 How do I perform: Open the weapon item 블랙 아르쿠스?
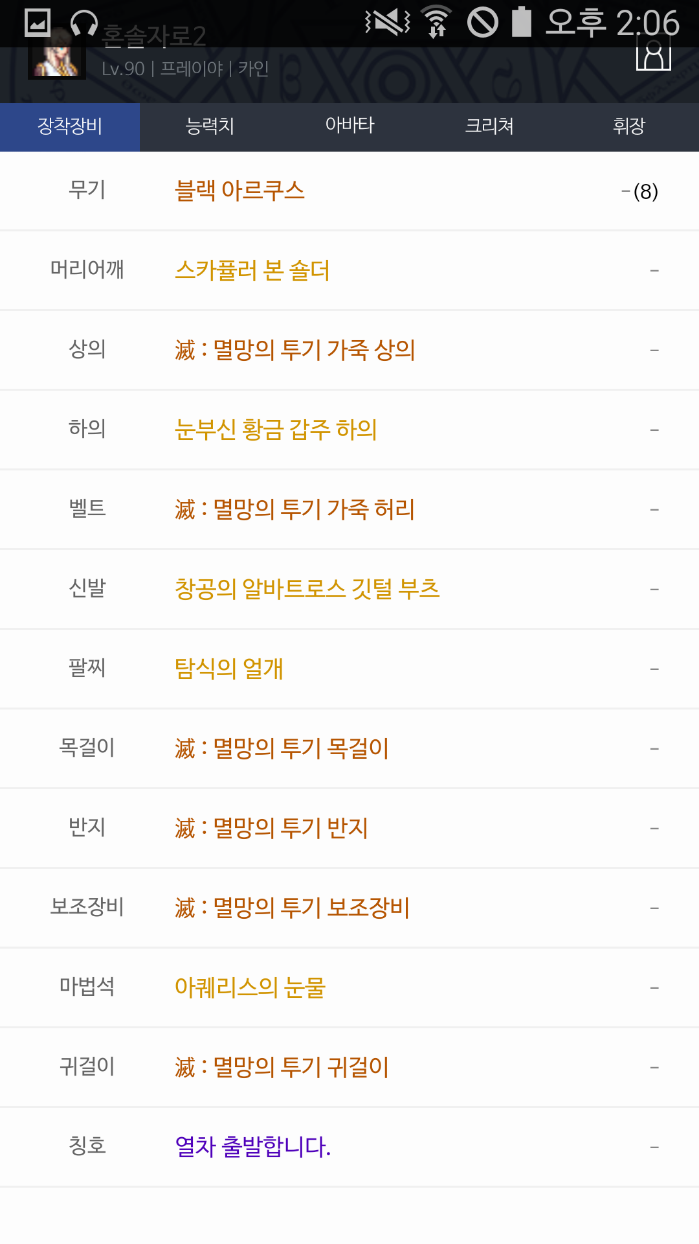click(240, 190)
